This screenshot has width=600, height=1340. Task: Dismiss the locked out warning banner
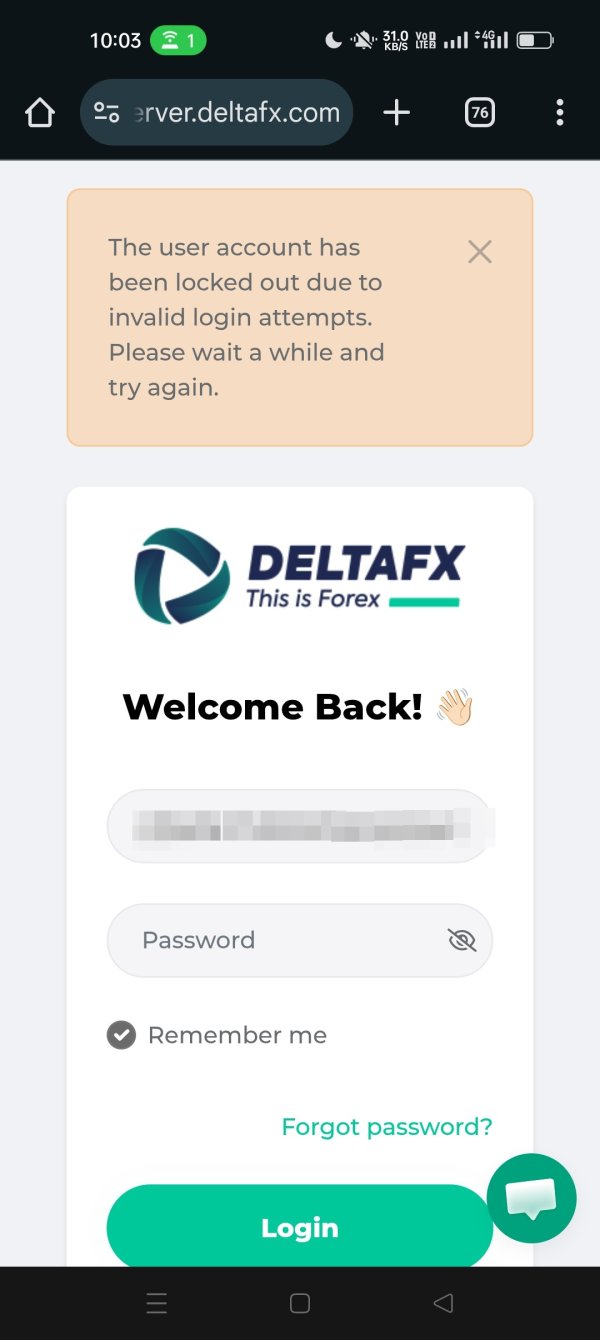click(480, 252)
